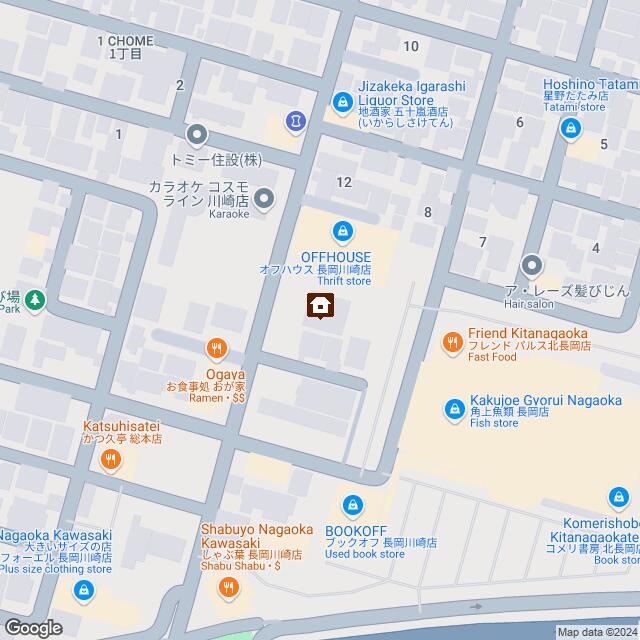Image resolution: width=640 pixels, height=640 pixels.
Task: Open Shabuyo Nagaoka Kawasaki shabu shabu pin
Action: (230, 587)
